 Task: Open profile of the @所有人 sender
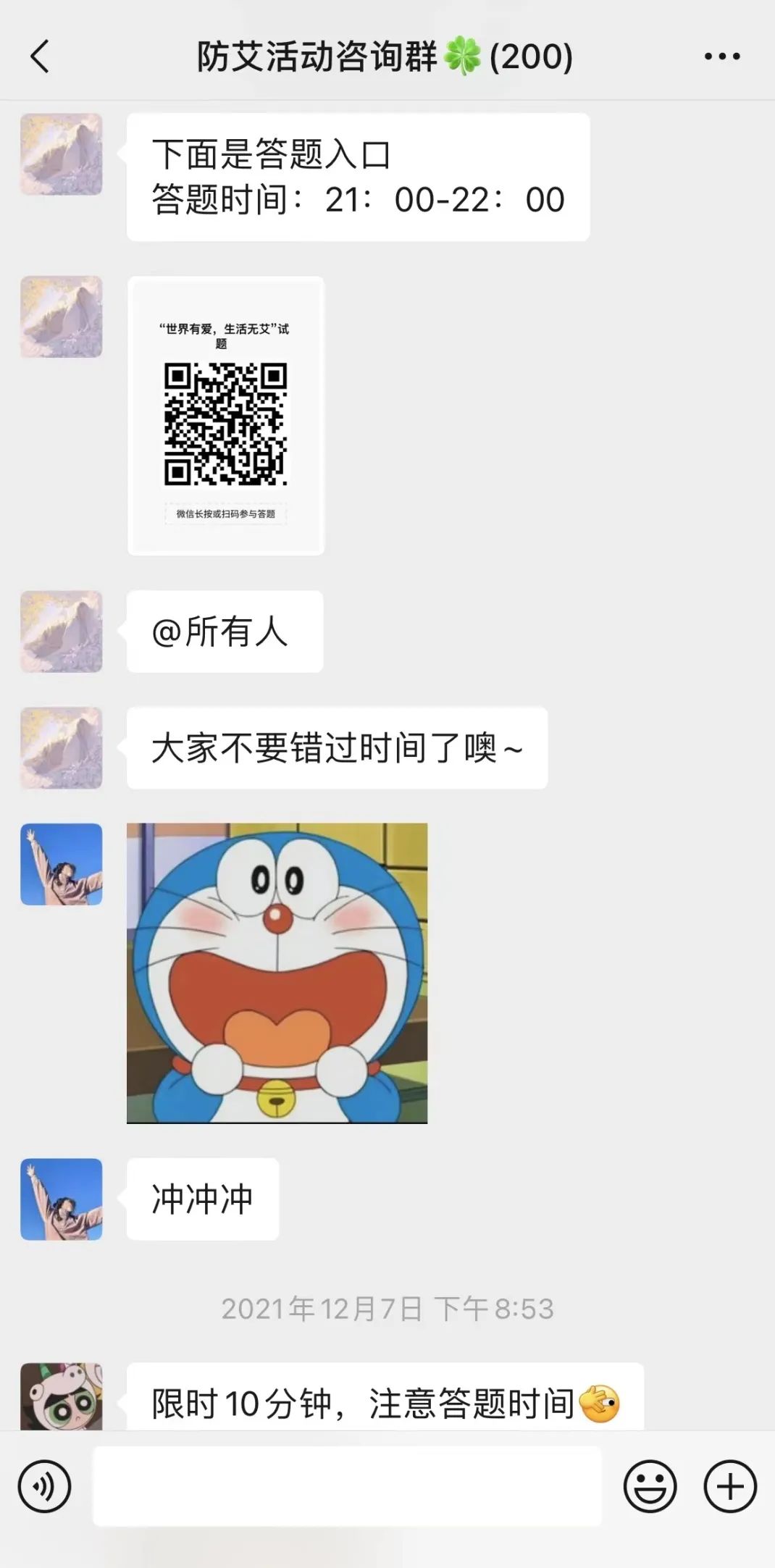[62, 632]
